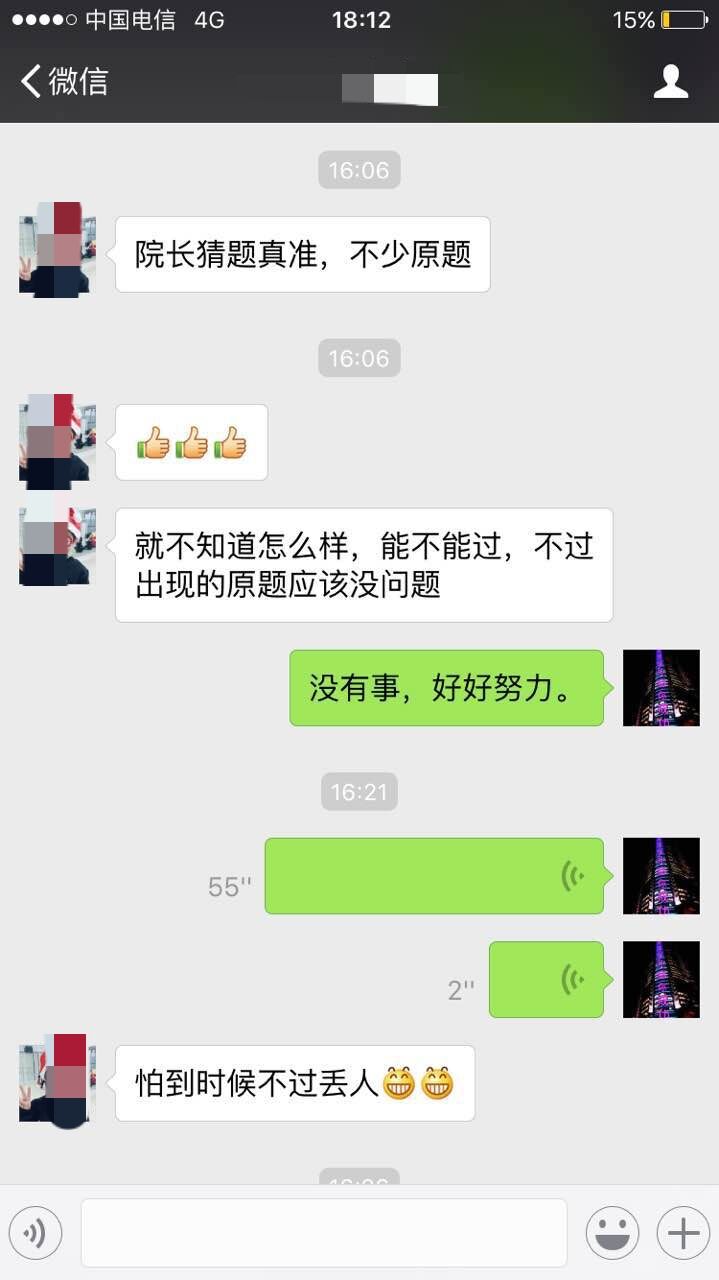Play the 55-second voice message
The height and width of the screenshot is (1280, 719).
(x=433, y=876)
